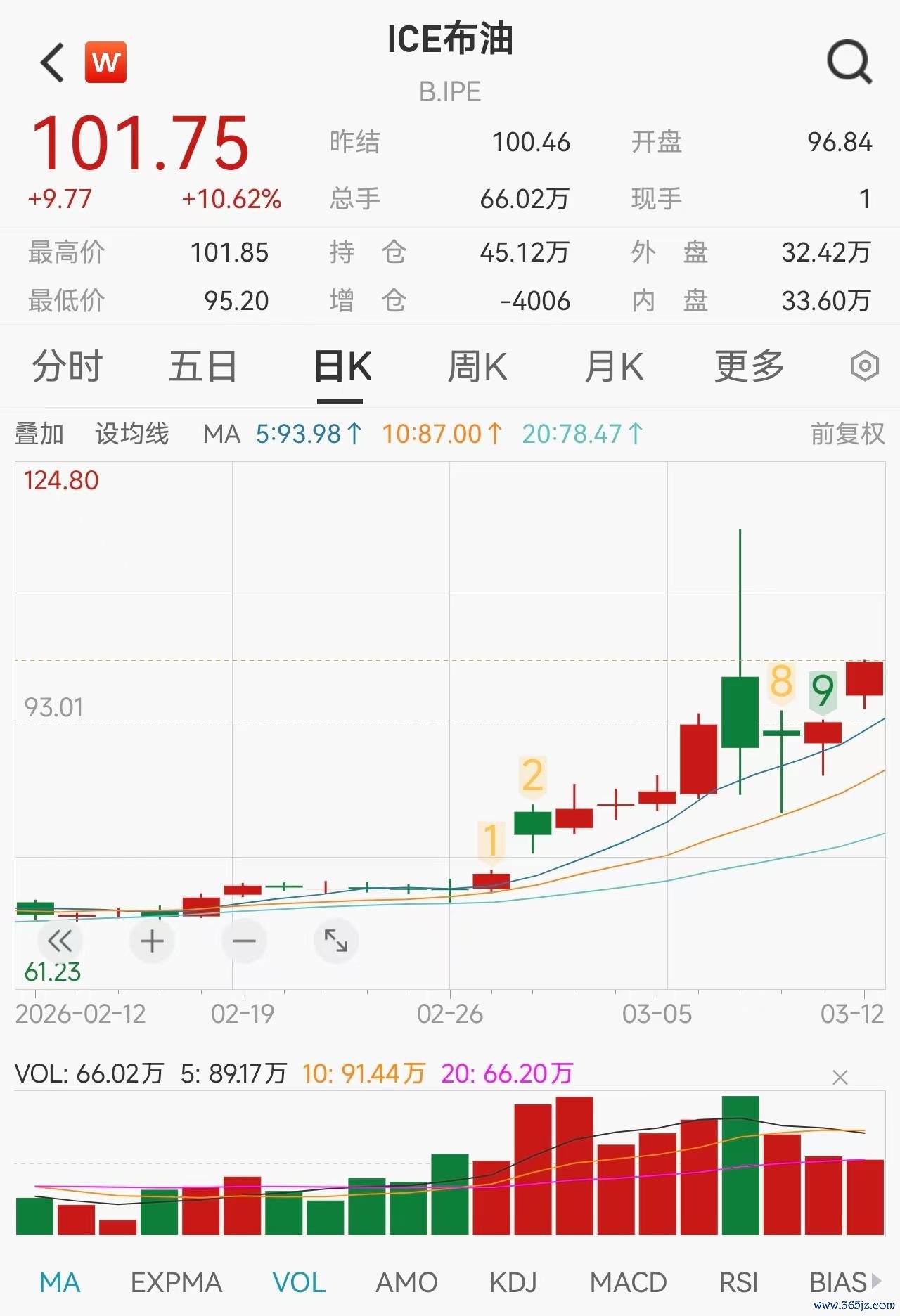Select the 周K chart tab
Viewport: 900px width, 1316px height.
point(477,366)
